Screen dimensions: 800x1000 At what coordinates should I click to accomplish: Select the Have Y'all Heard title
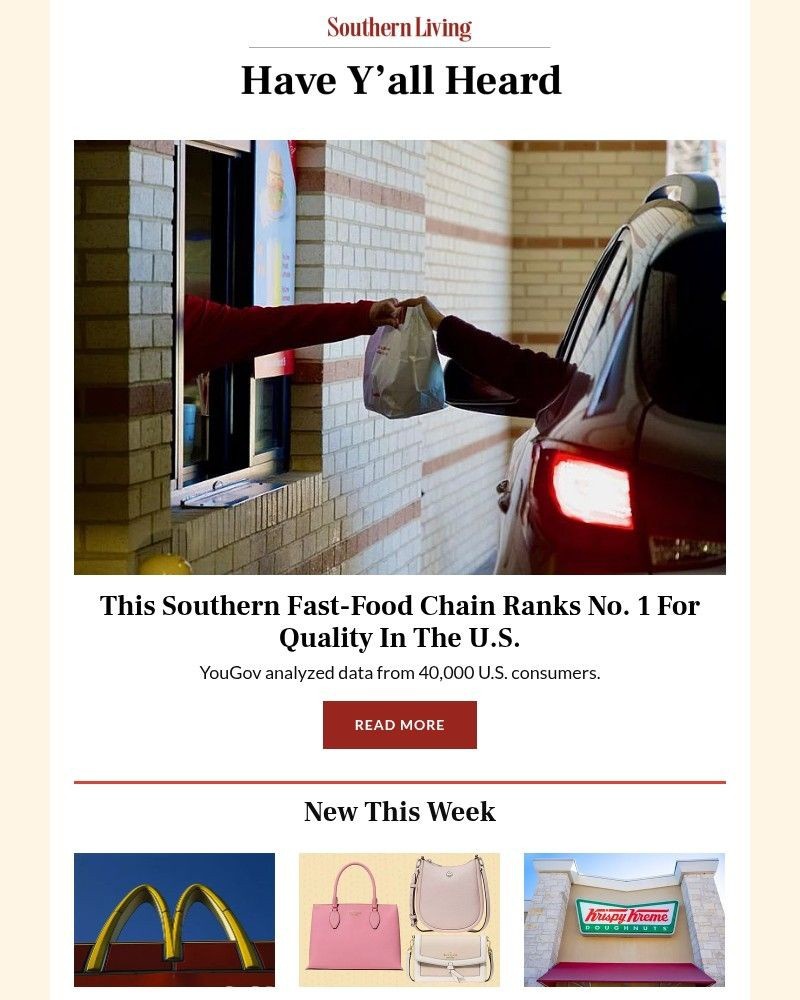(x=400, y=80)
